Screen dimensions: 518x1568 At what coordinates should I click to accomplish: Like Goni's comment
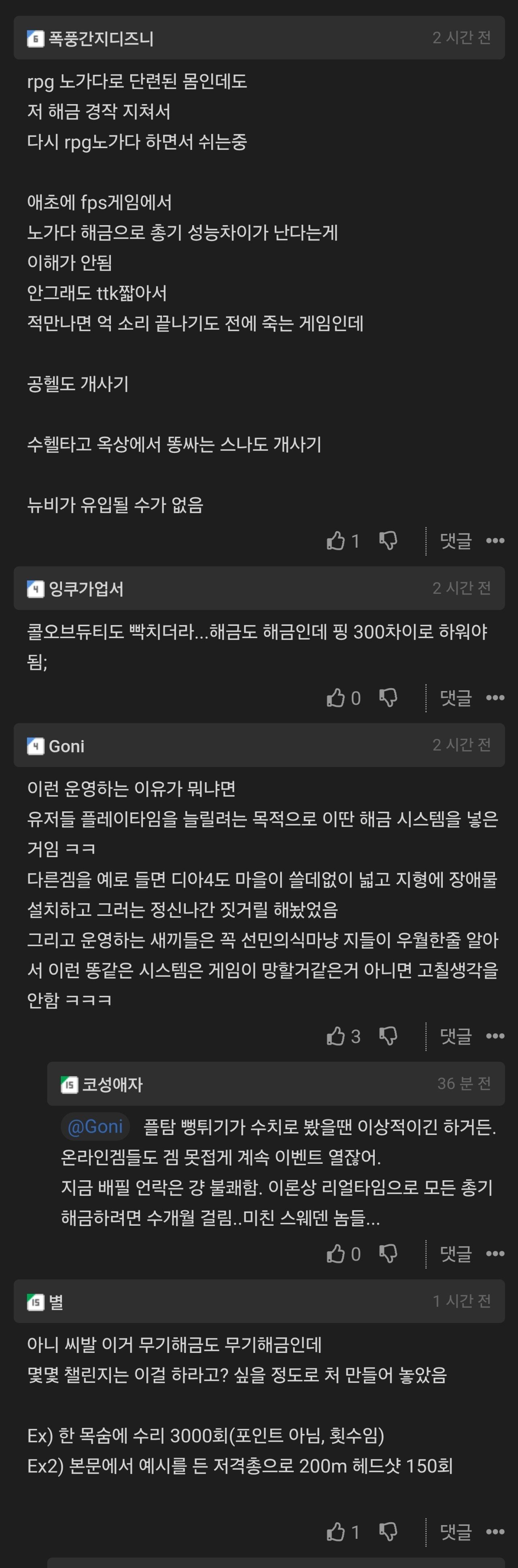(335, 1036)
